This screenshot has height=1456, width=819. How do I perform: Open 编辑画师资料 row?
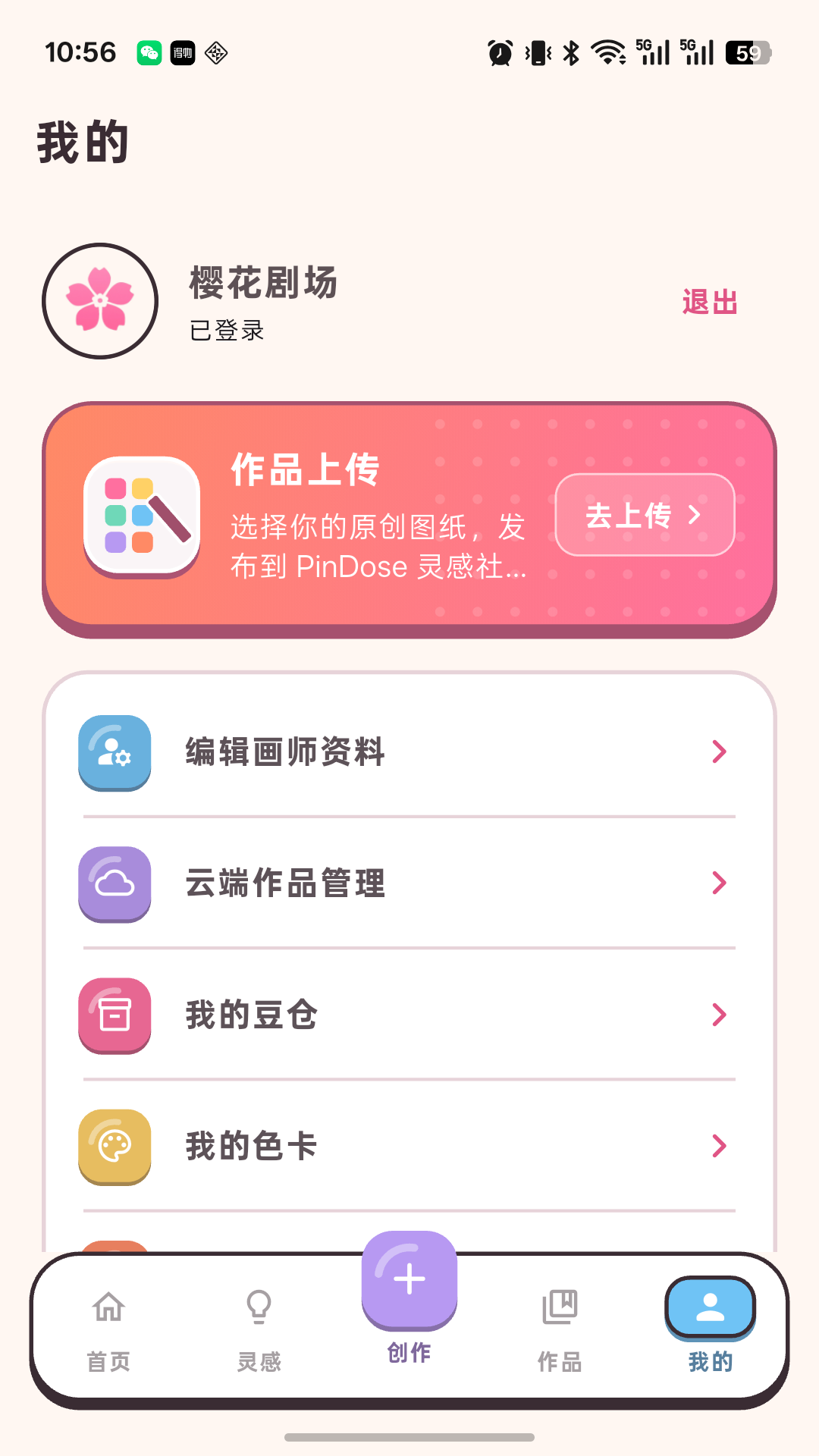tap(409, 752)
